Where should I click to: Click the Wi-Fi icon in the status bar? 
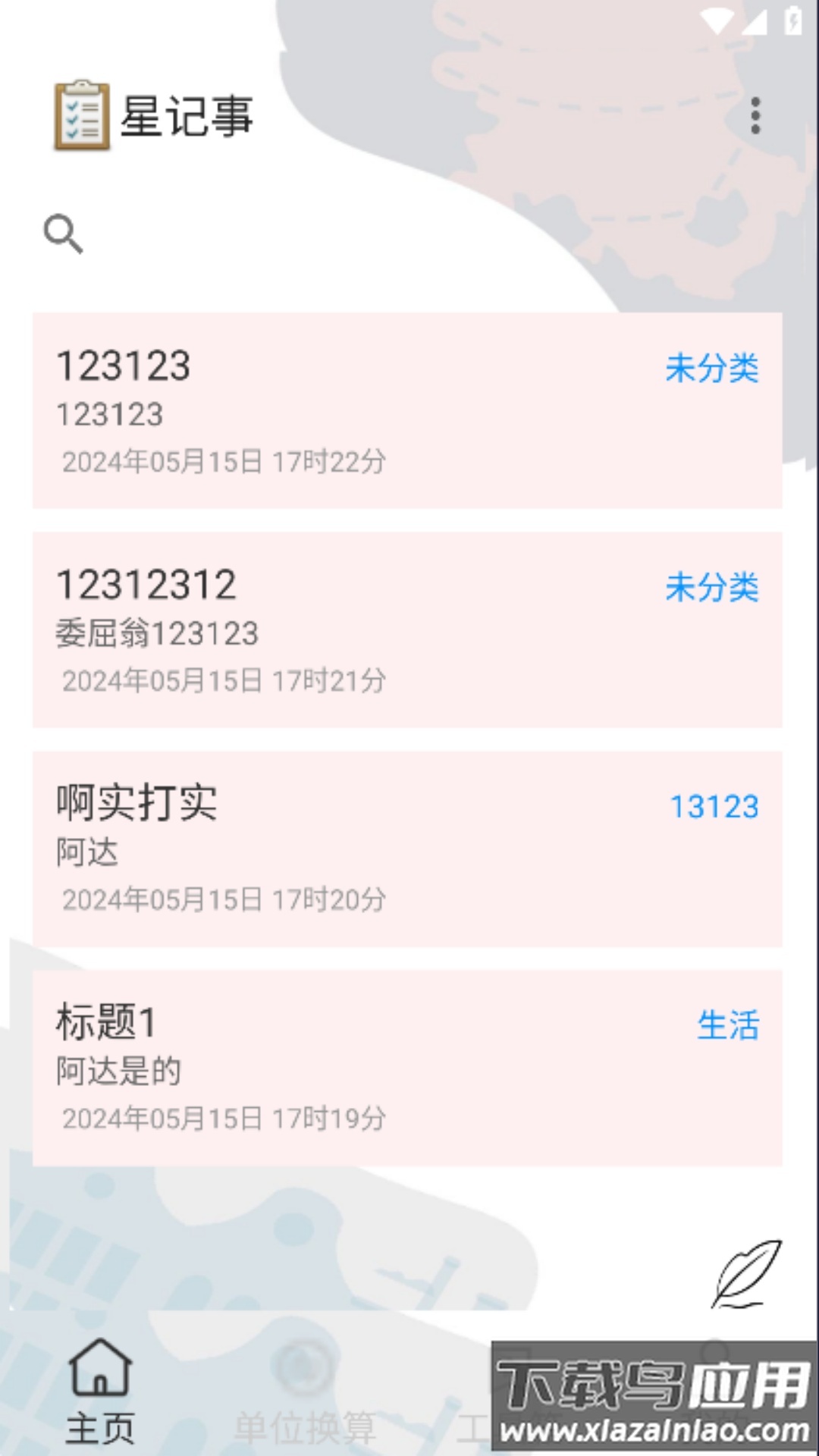717,20
